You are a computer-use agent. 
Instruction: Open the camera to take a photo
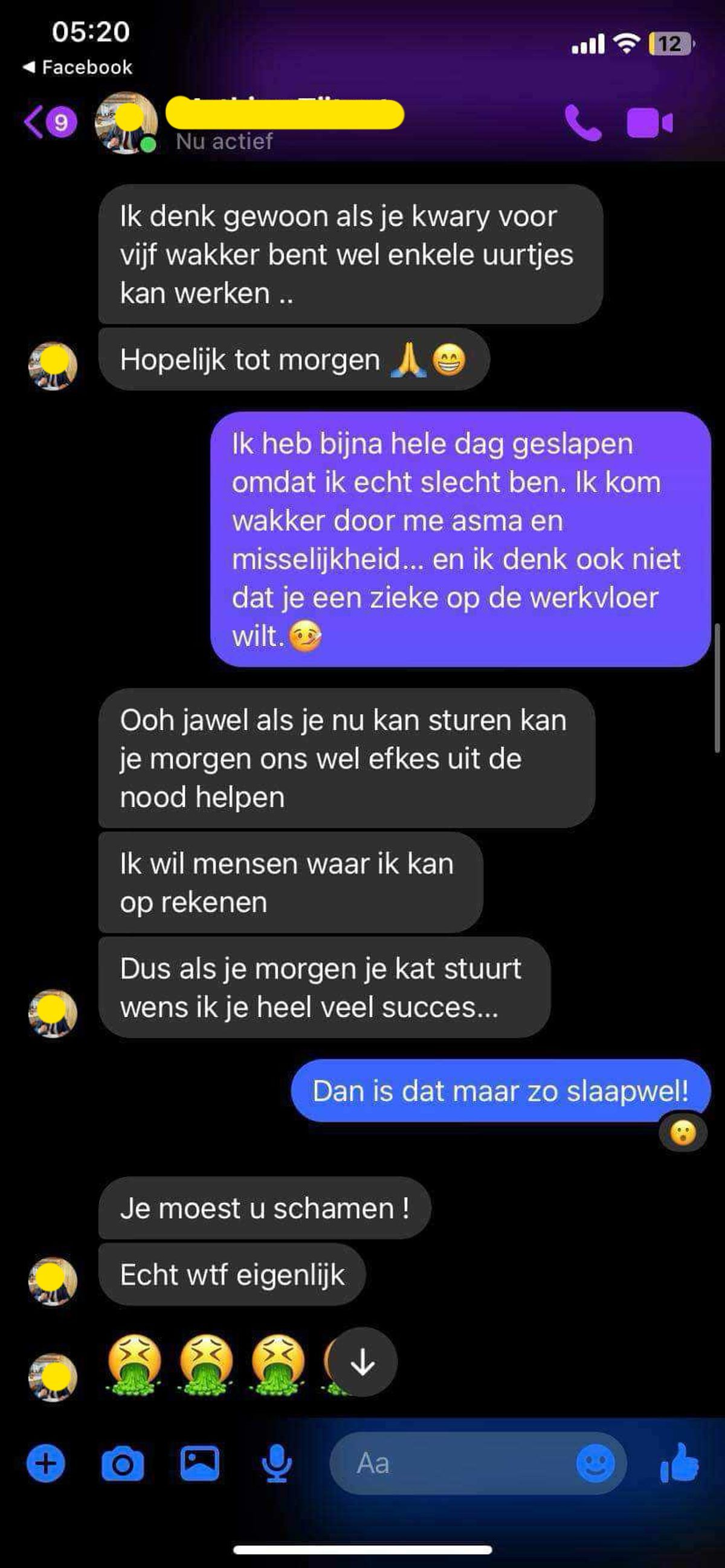coord(123,1464)
